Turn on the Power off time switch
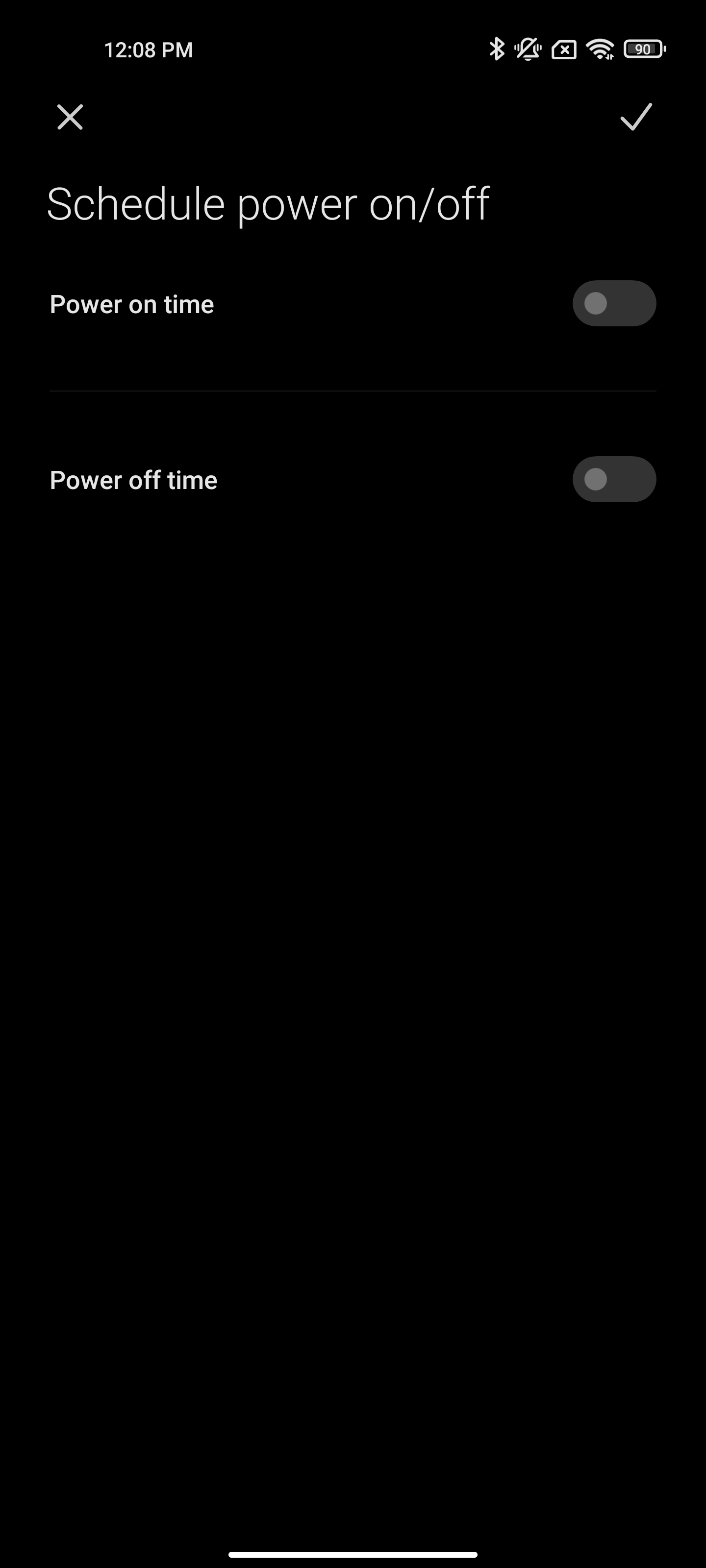 613,479
